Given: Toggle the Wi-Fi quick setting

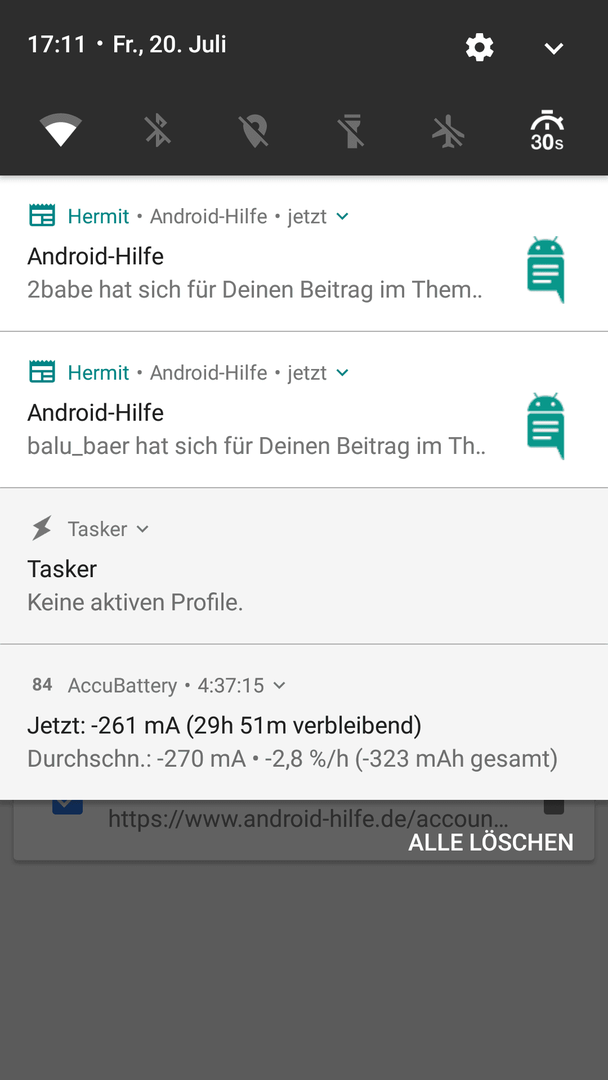Looking at the screenshot, I should click(x=61, y=130).
